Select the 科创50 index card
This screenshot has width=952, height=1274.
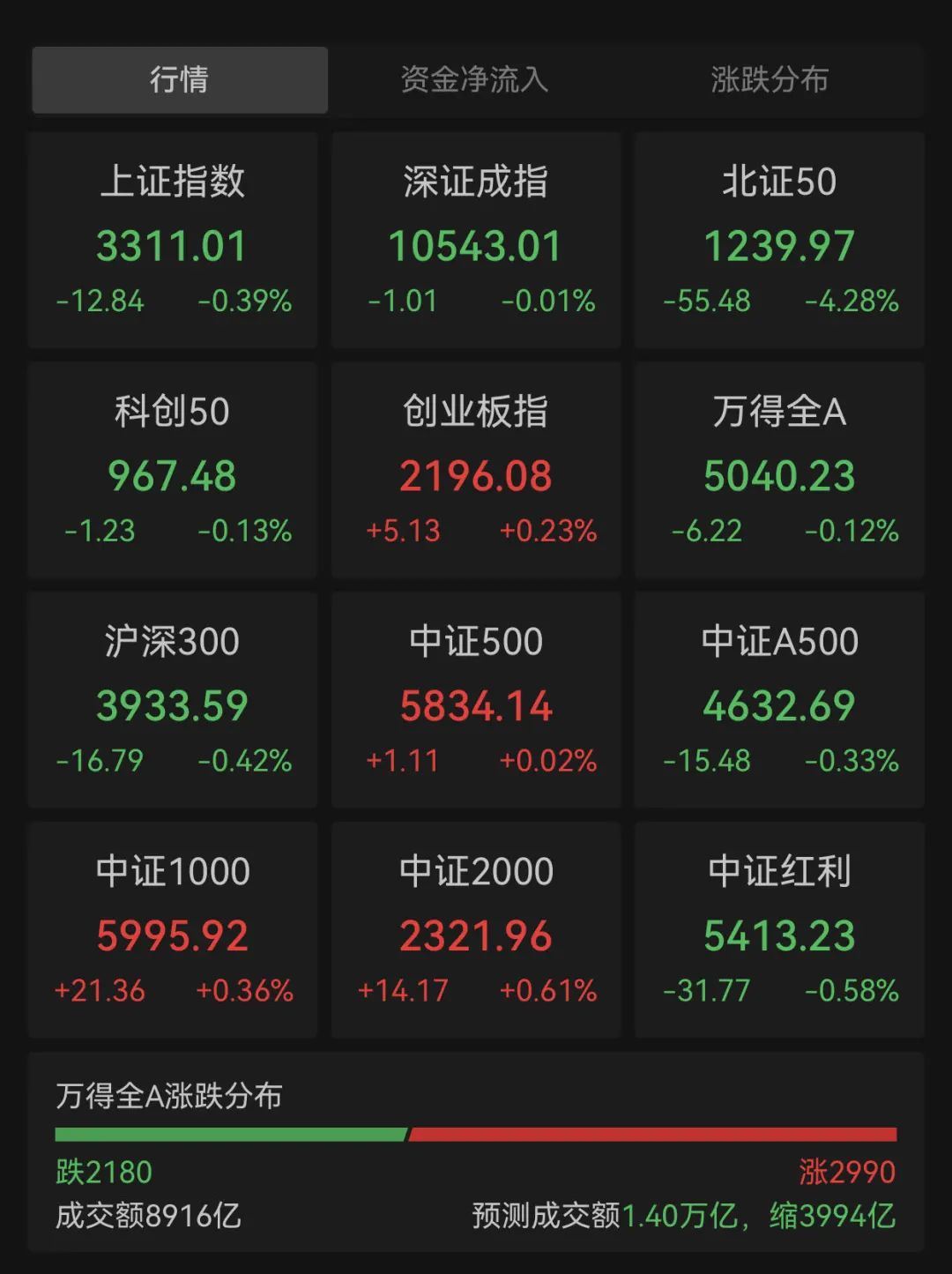point(173,470)
